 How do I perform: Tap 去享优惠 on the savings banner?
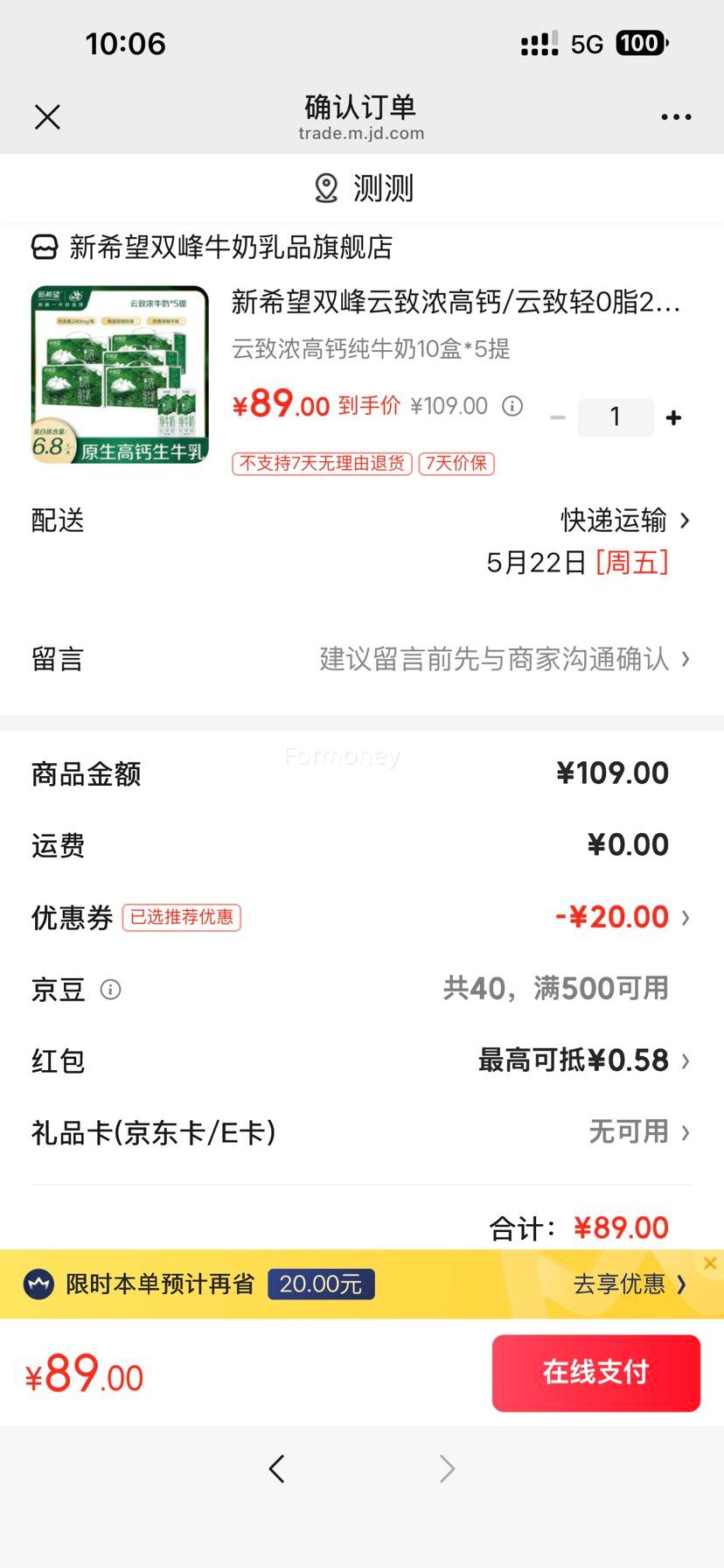pyautogui.click(x=630, y=1284)
